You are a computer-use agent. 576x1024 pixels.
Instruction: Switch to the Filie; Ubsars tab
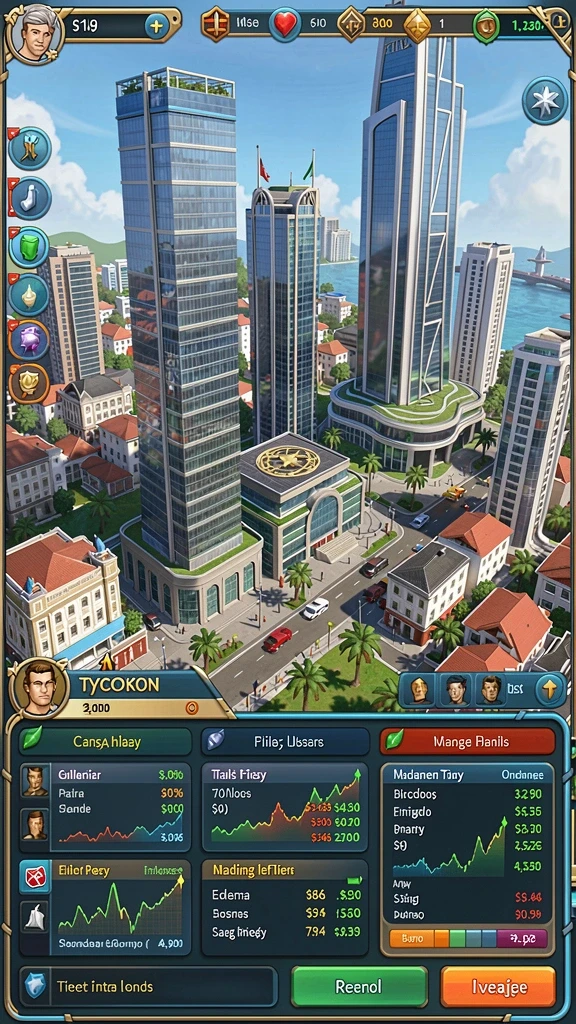pos(285,742)
